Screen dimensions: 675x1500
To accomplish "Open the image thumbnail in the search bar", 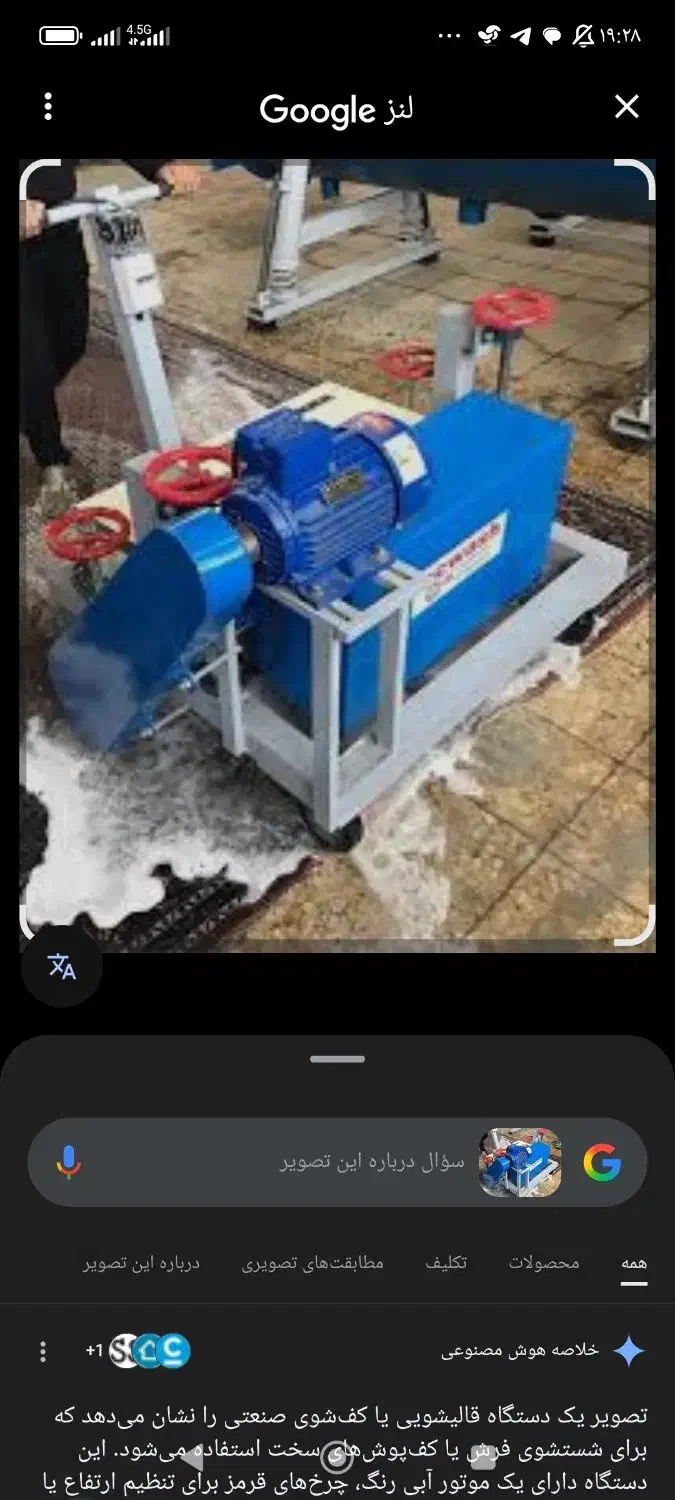I will (519, 1162).
